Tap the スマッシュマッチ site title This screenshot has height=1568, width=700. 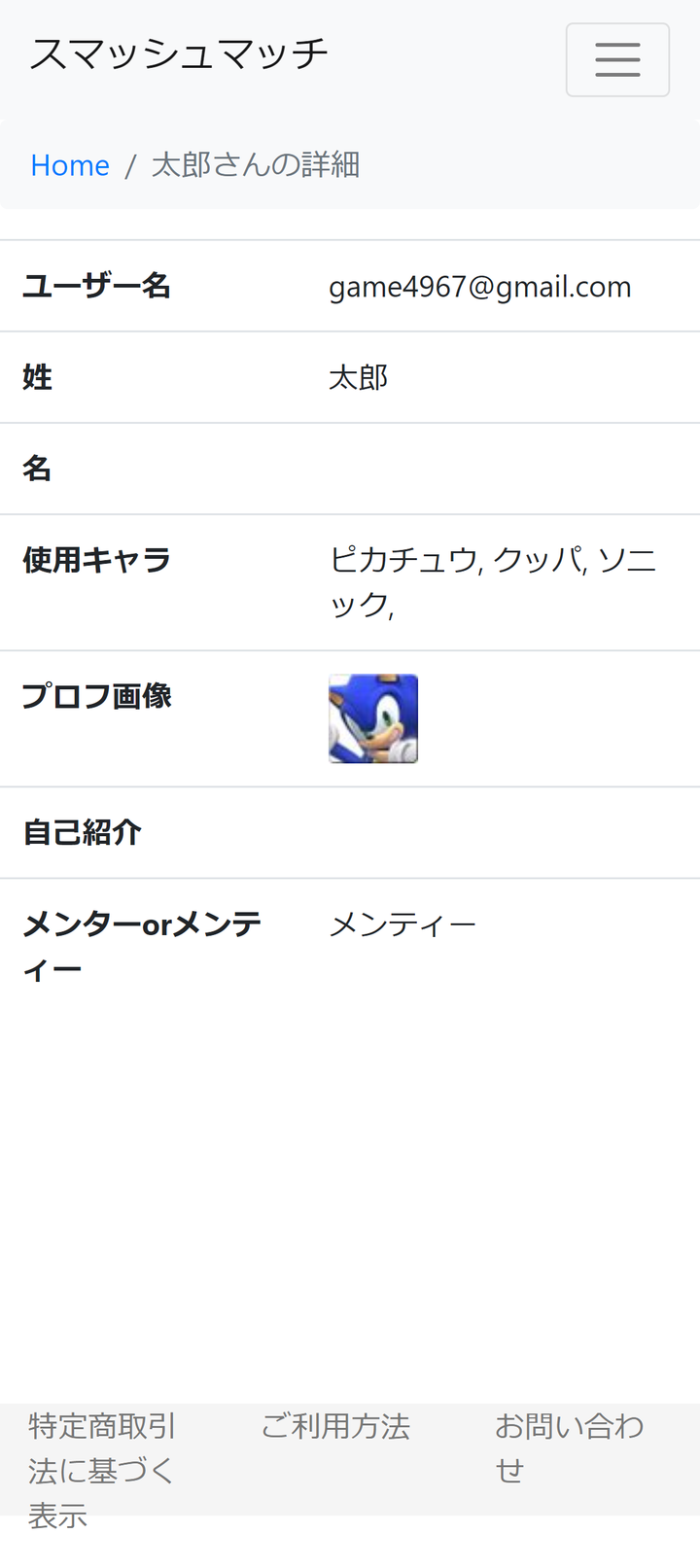point(179,53)
